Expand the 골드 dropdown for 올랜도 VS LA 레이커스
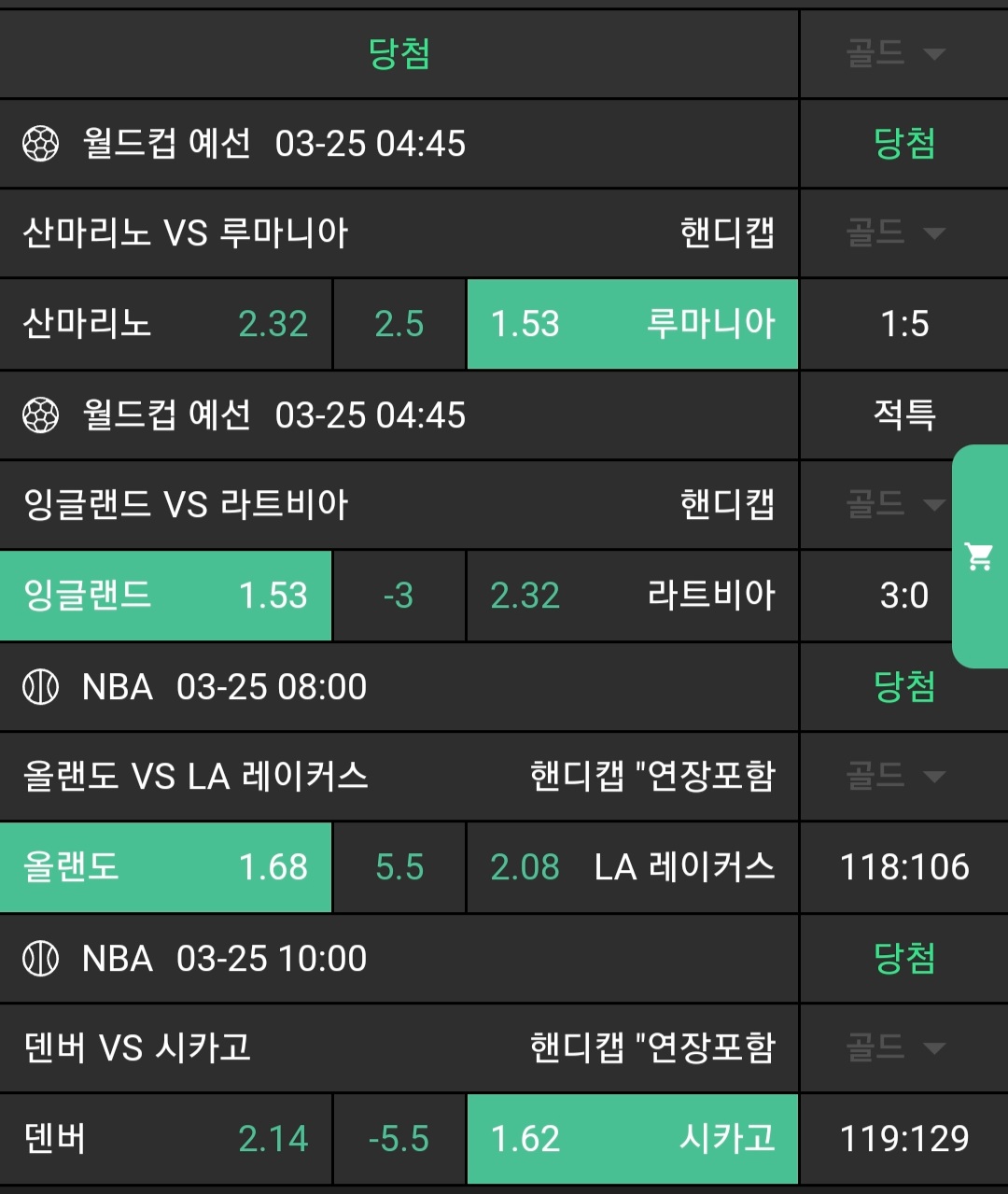The height and width of the screenshot is (1194, 1008). (x=895, y=776)
